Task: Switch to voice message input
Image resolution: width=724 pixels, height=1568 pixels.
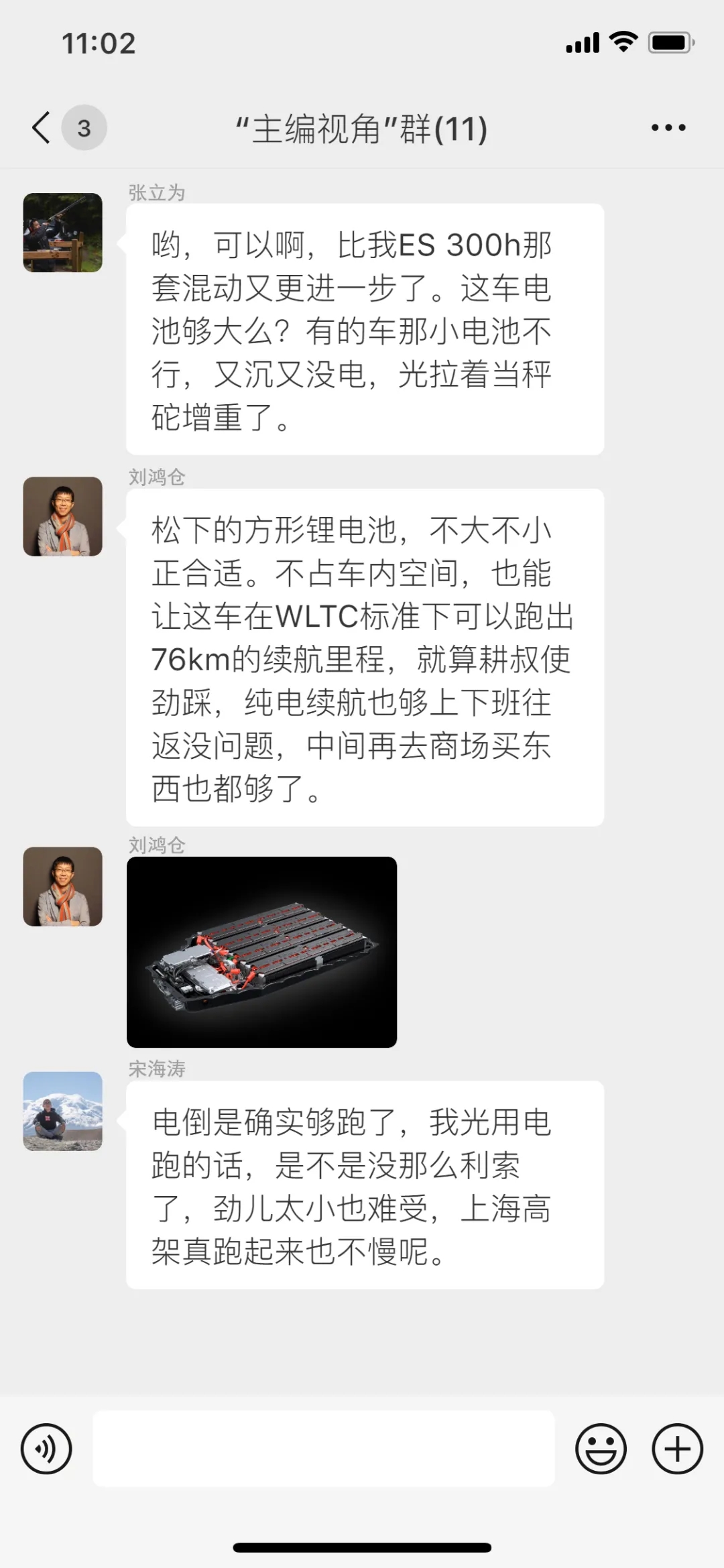Action: tap(46, 1448)
